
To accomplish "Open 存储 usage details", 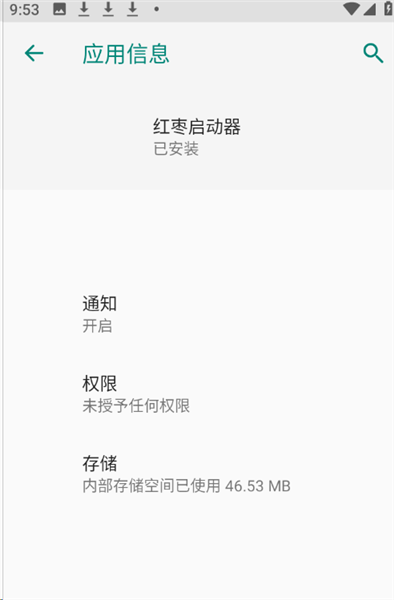I will [199, 474].
